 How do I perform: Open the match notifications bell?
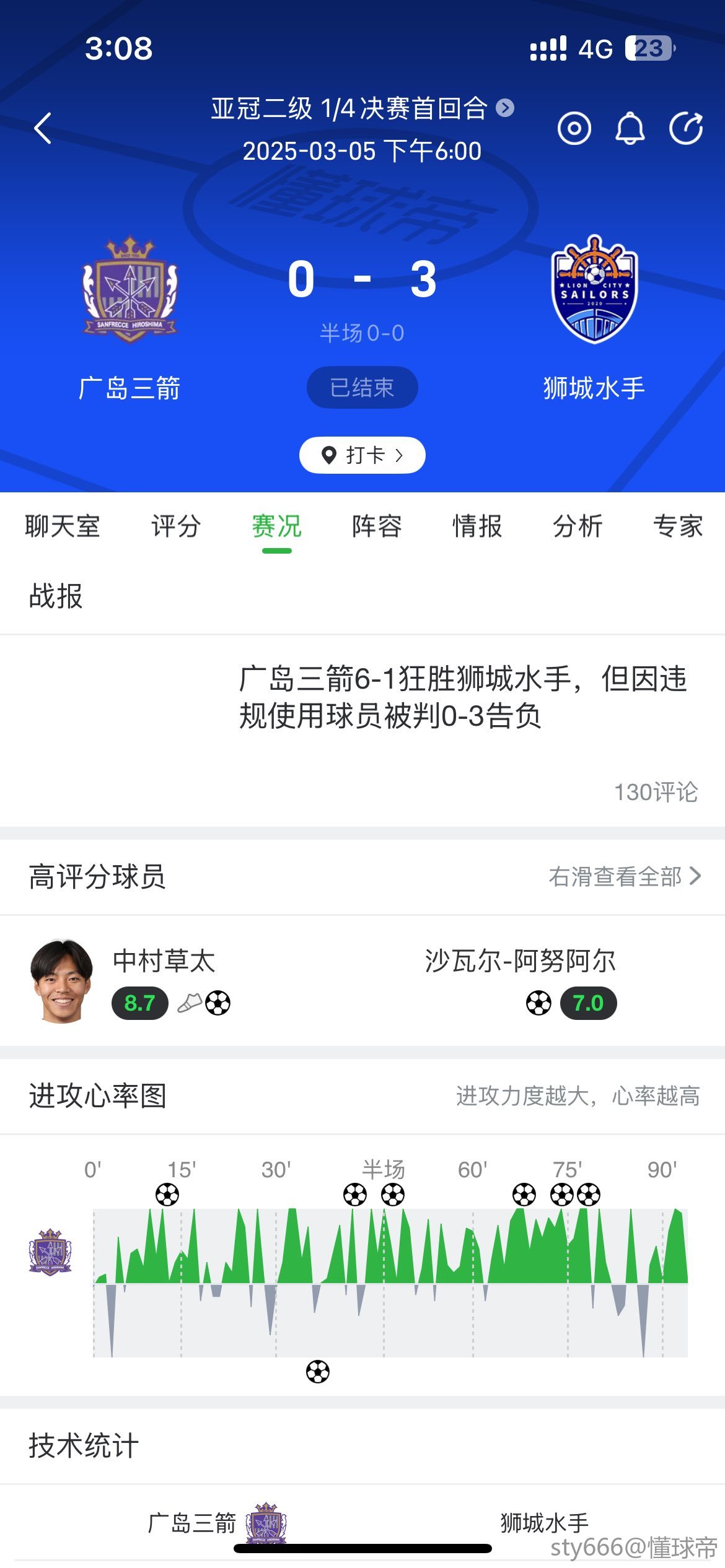click(630, 128)
